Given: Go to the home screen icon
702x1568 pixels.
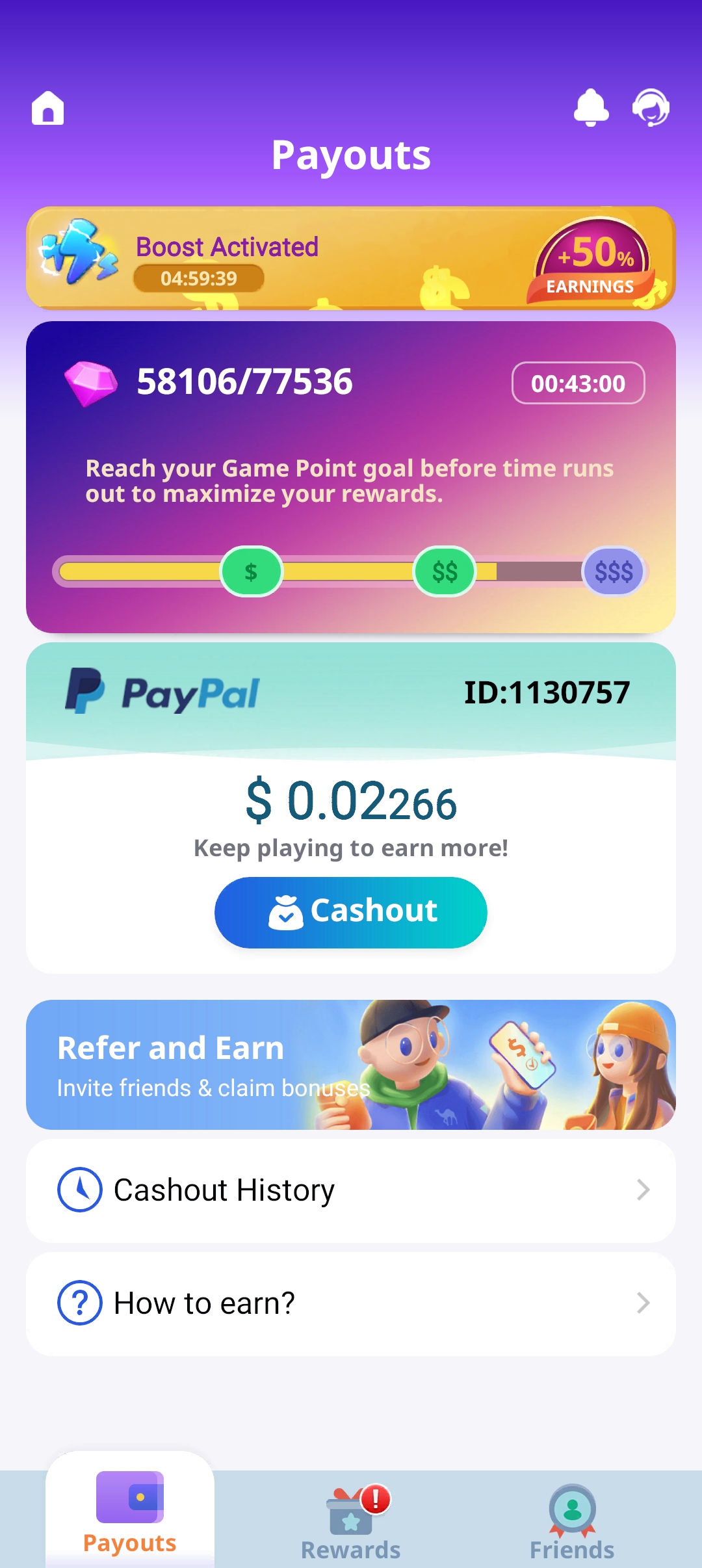Looking at the screenshot, I should (48, 108).
